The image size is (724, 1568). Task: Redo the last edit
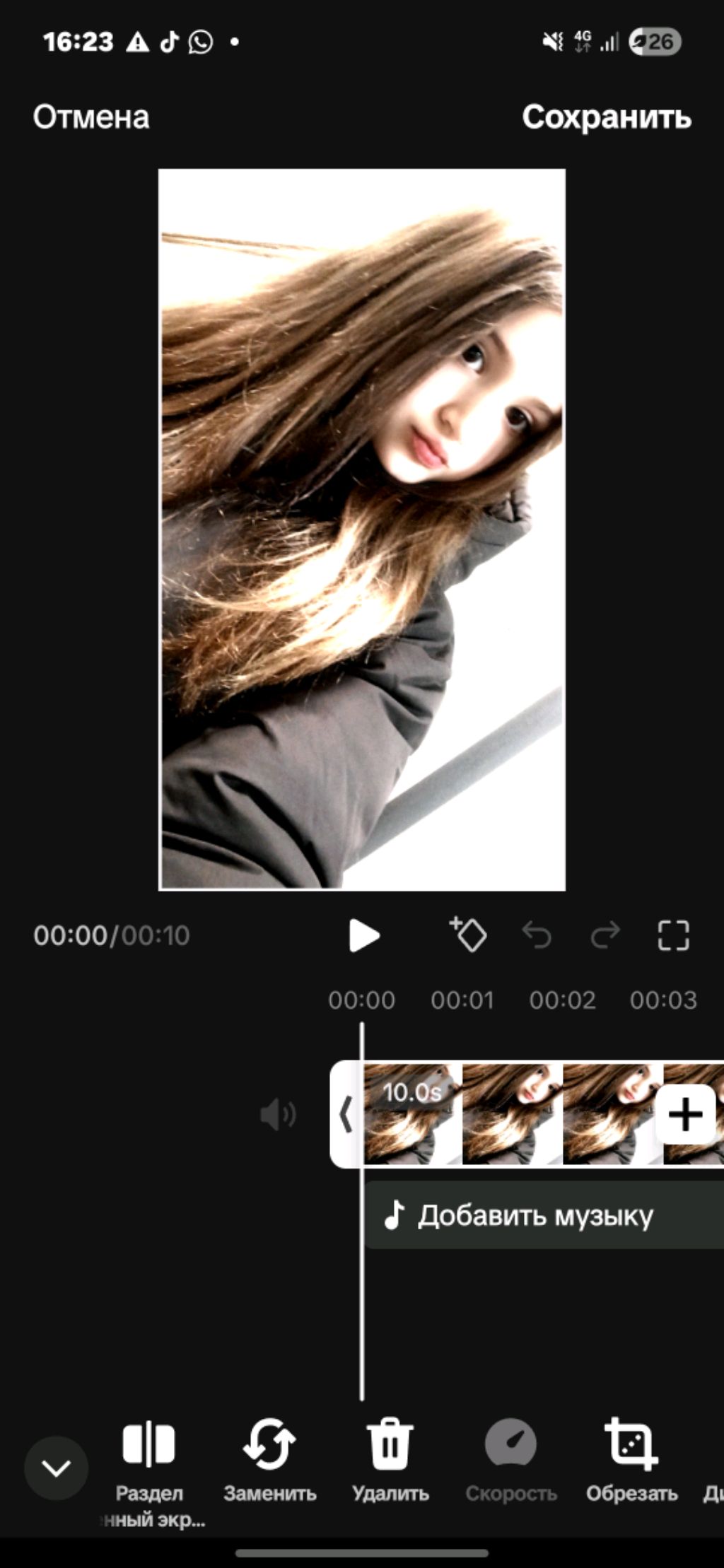pyautogui.click(x=605, y=935)
